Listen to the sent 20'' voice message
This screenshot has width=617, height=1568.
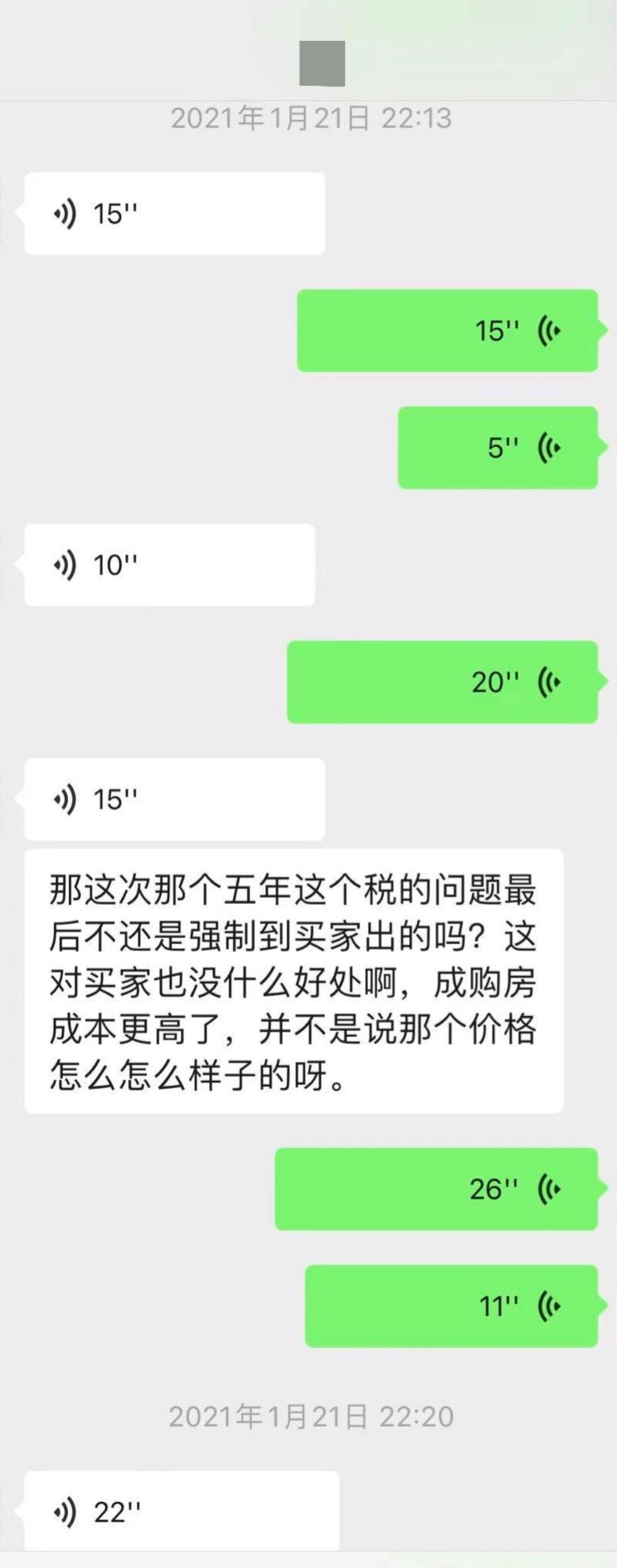(442, 682)
